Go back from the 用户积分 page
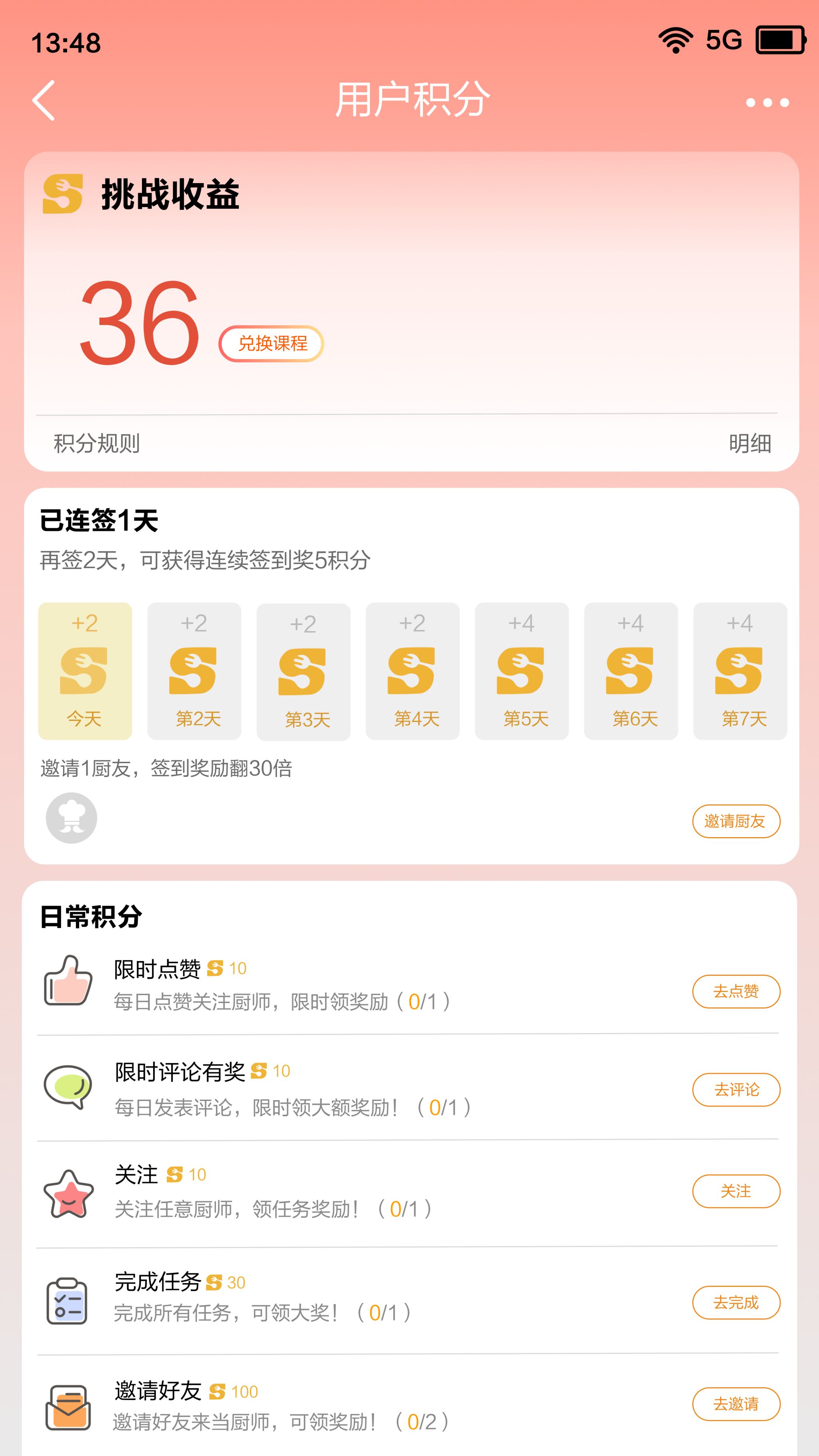This screenshot has width=819, height=1456. 44,101
